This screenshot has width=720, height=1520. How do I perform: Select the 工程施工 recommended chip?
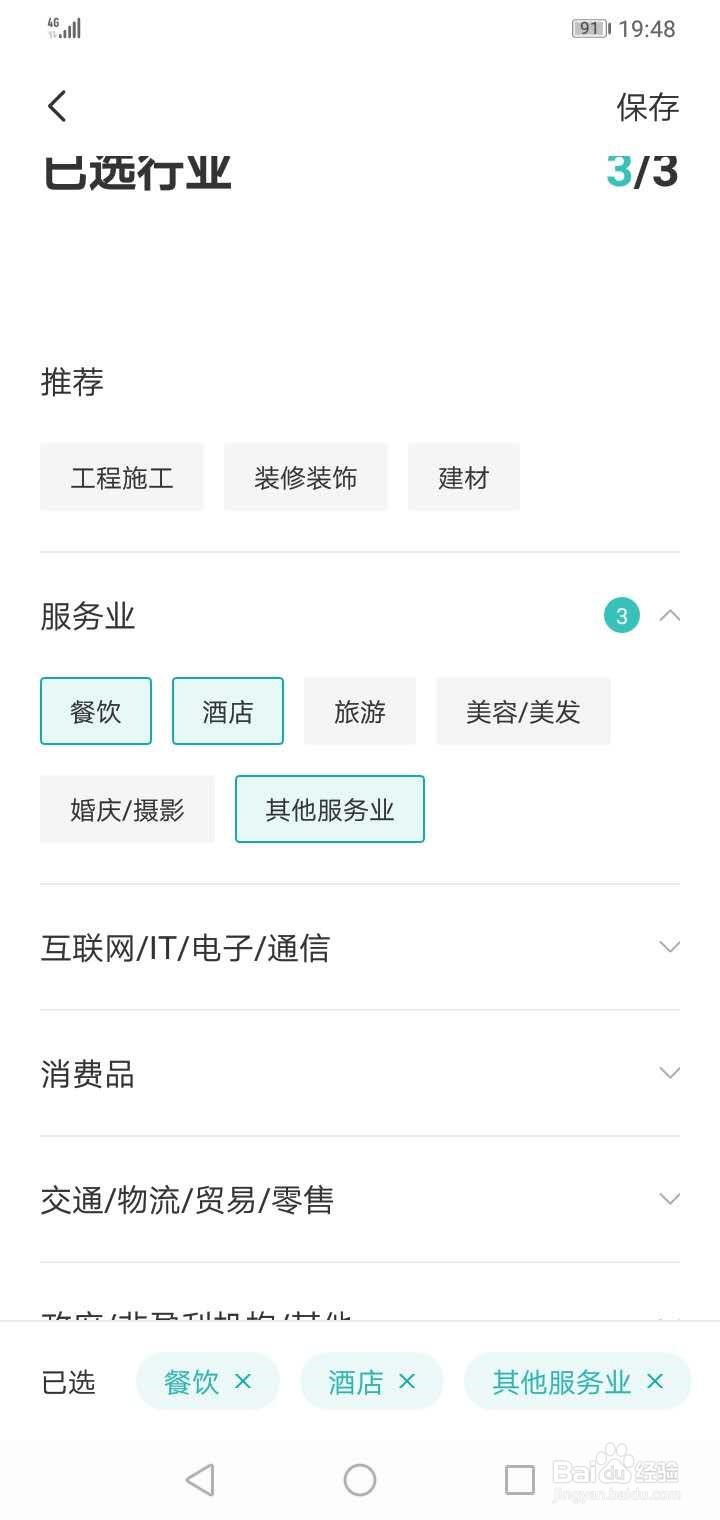tap(122, 477)
